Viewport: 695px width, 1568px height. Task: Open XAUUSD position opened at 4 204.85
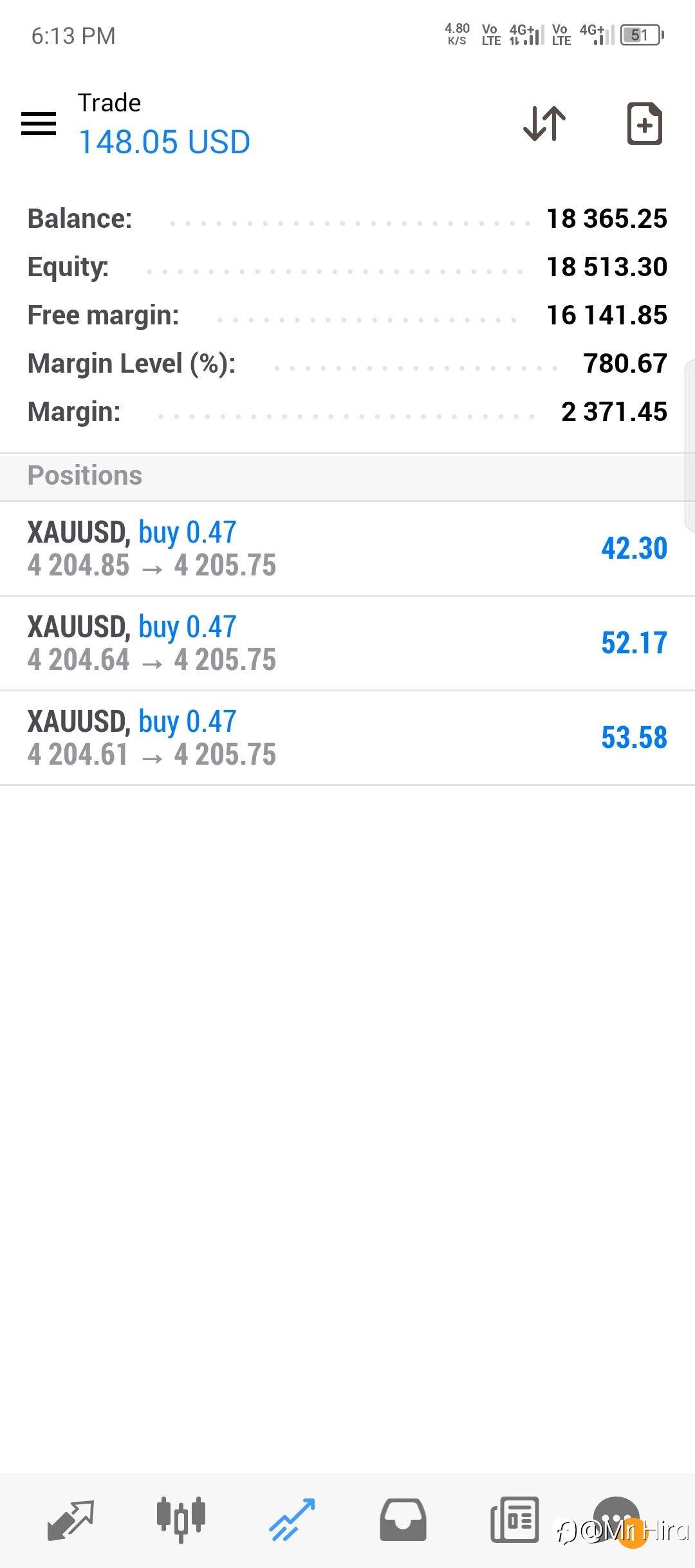pyautogui.click(x=347, y=549)
